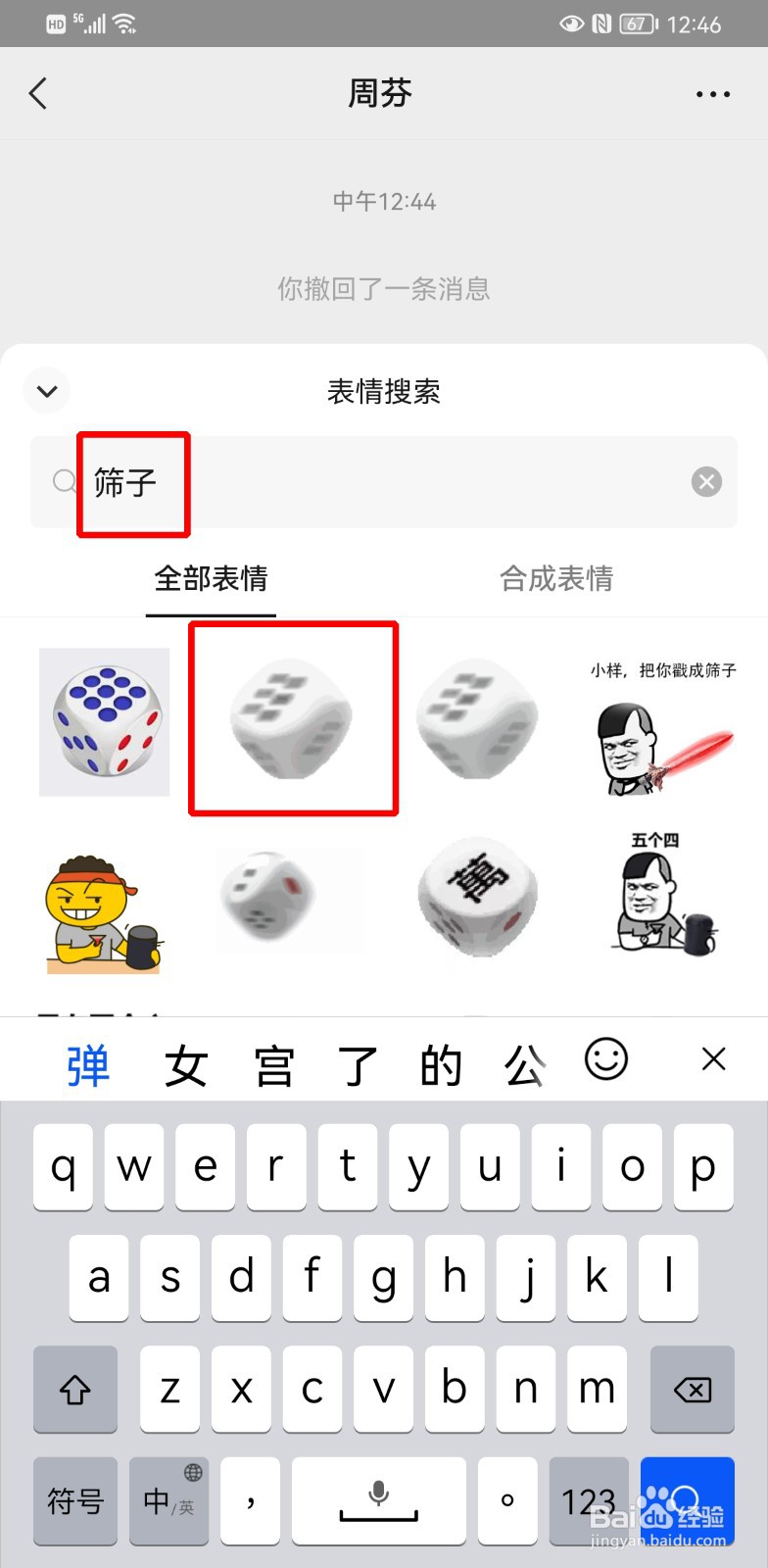The height and width of the screenshot is (1568, 768).
Task: Toggle the Shift key for uppercase input
Action: click(74, 1389)
